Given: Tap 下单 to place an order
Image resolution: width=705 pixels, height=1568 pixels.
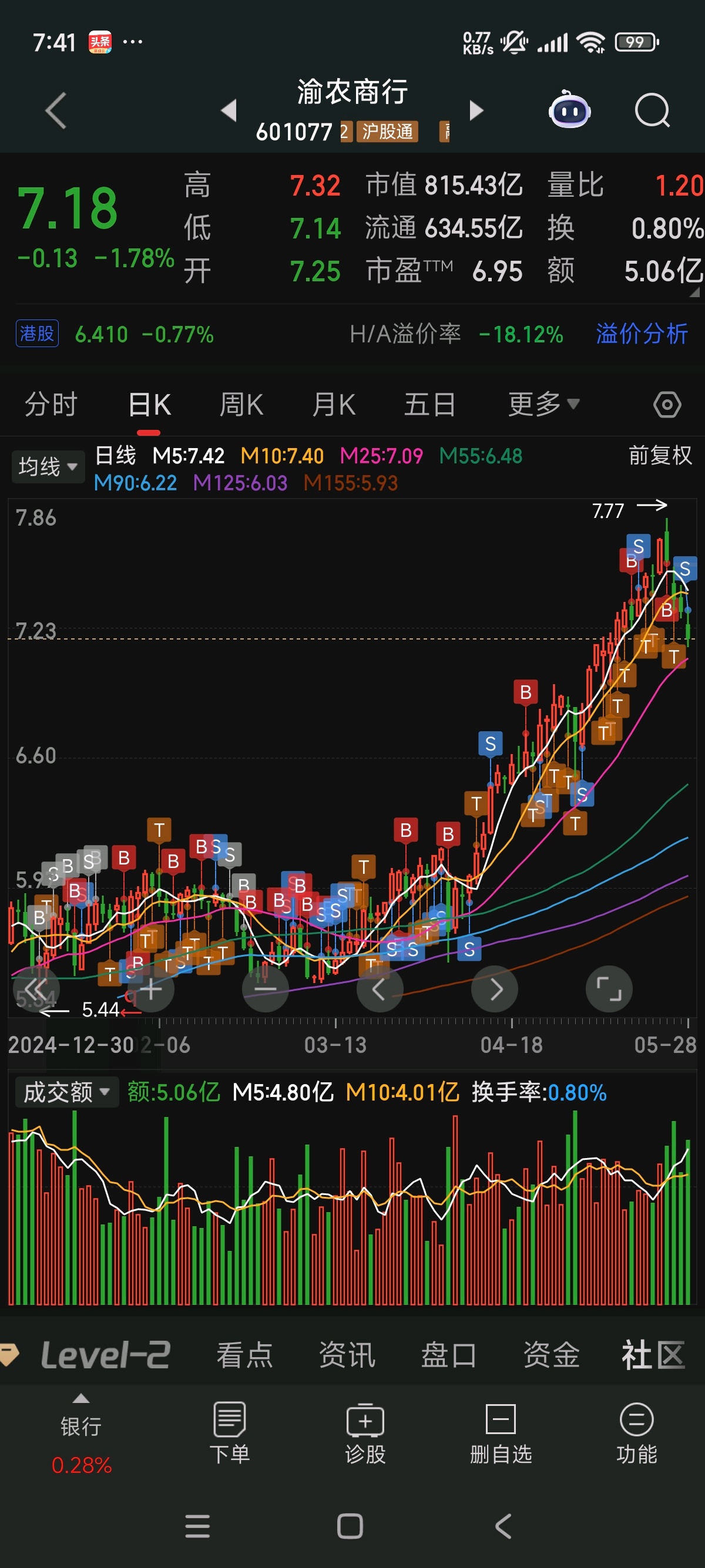Looking at the screenshot, I should pyautogui.click(x=230, y=1434).
